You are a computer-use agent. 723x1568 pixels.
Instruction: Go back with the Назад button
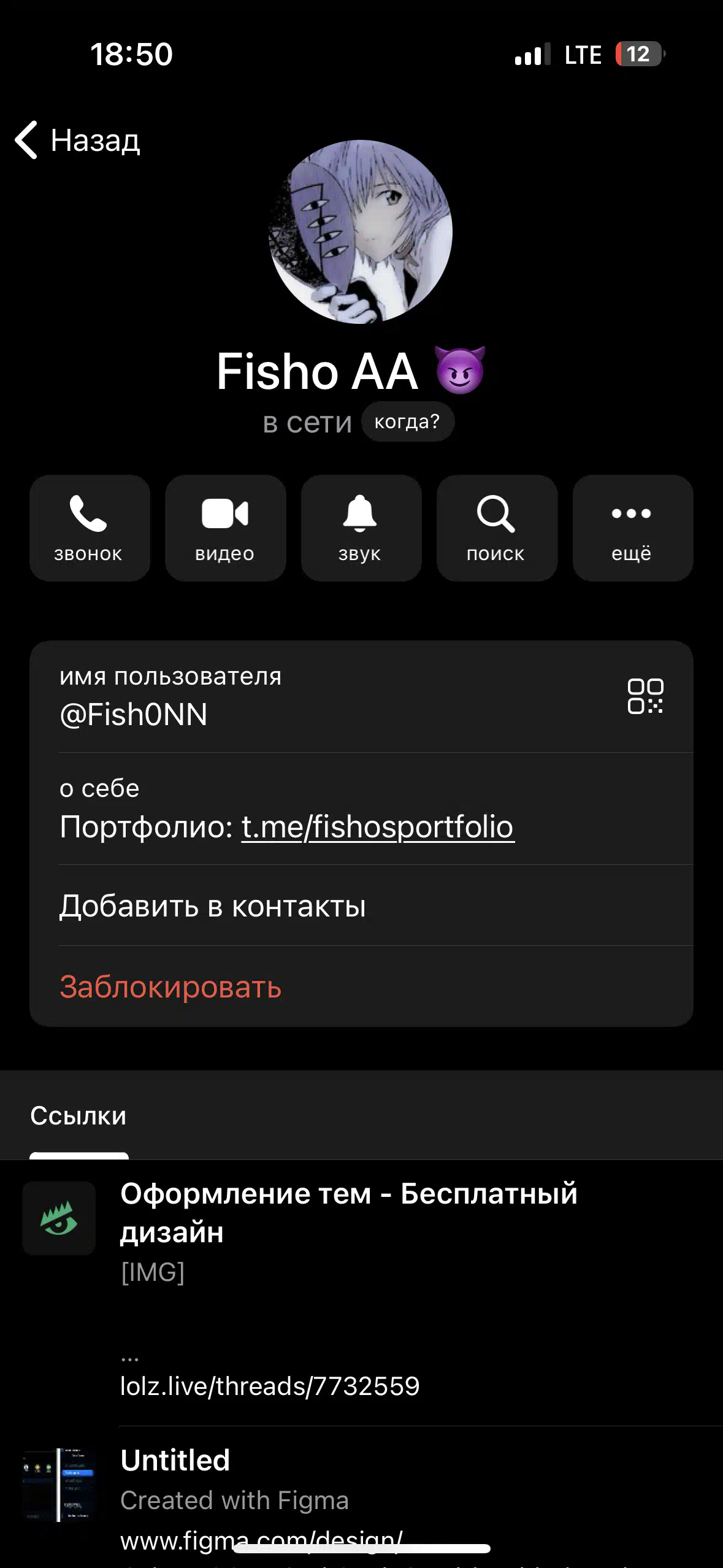[78, 140]
